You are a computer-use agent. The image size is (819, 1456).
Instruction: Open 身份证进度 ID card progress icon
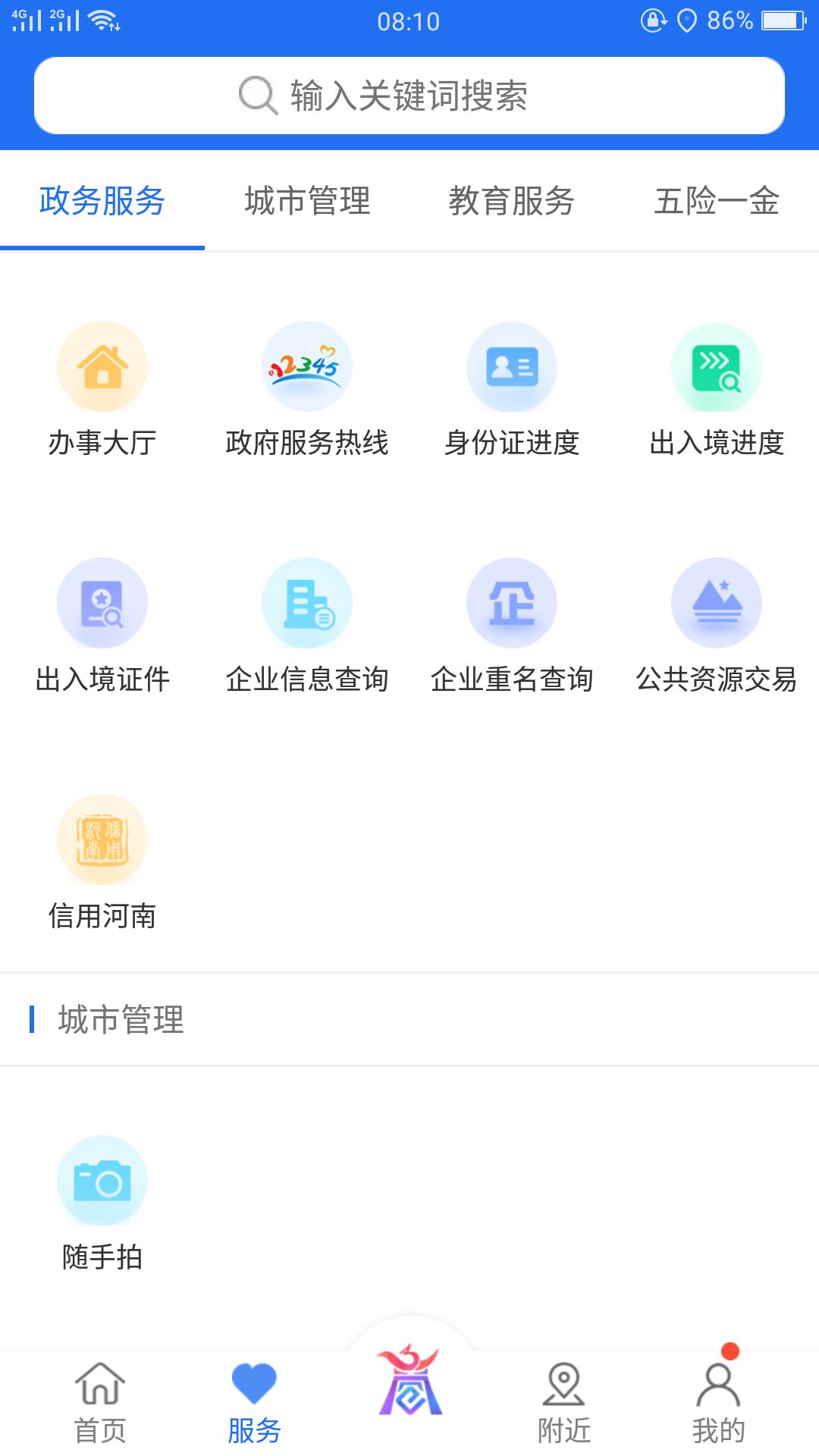tap(512, 366)
